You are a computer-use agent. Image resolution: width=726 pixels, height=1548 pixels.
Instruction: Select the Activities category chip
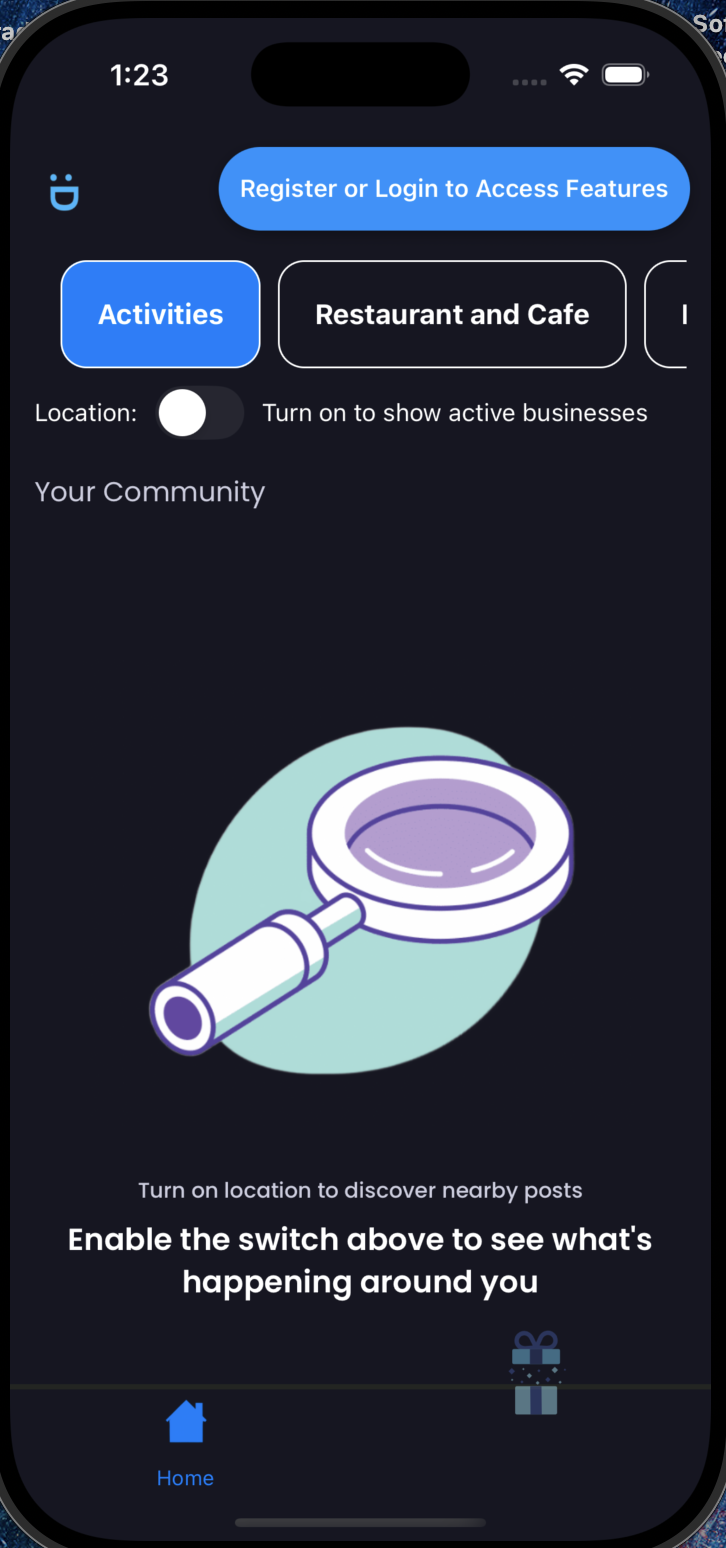click(161, 314)
